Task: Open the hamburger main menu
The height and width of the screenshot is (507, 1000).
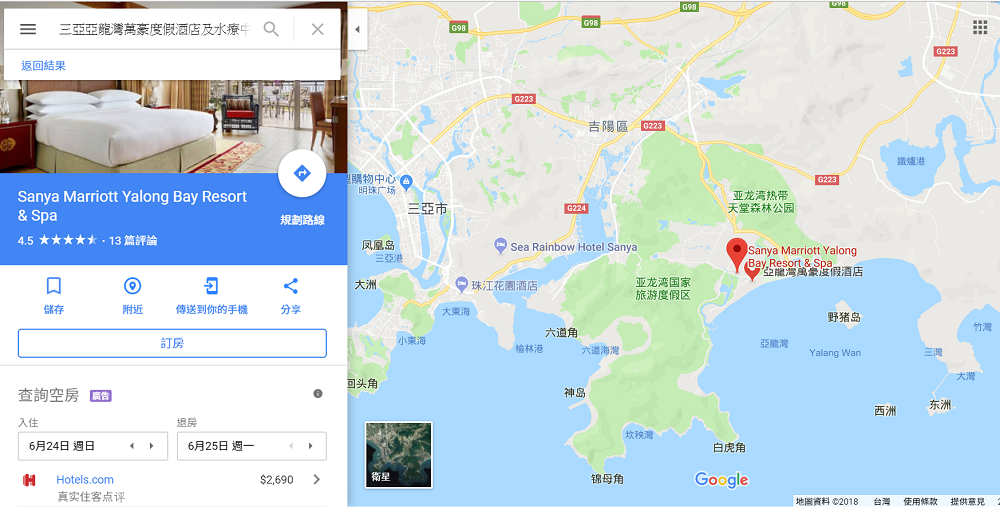Action: 28,29
